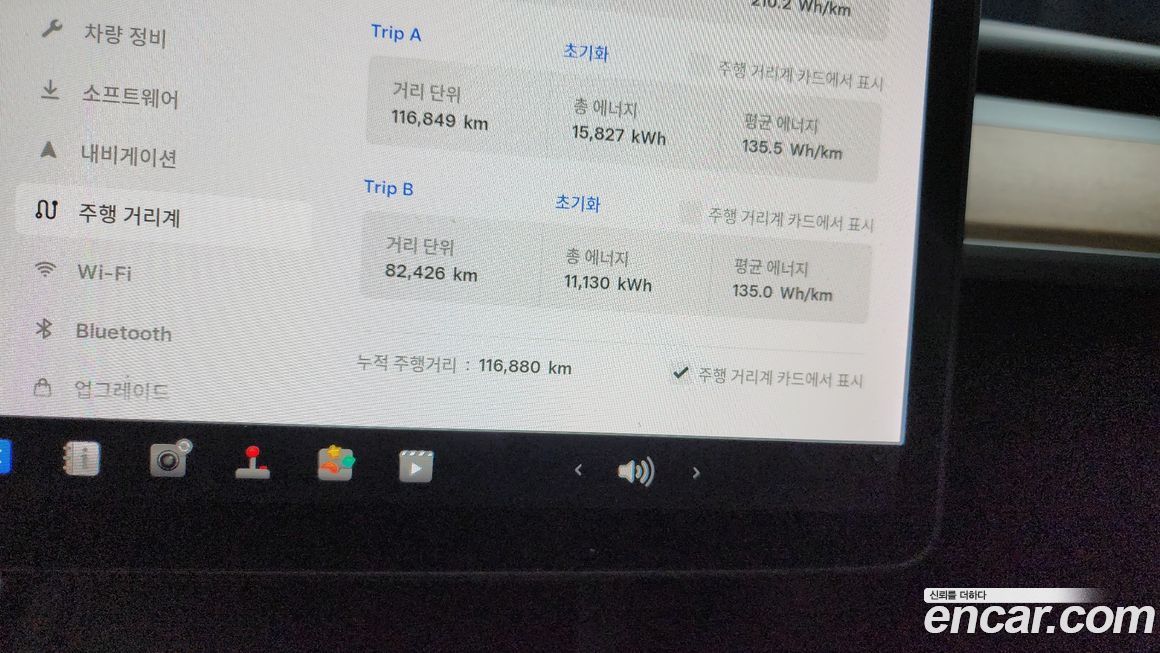Open the Toybox app icon
Image resolution: width=1160 pixels, height=653 pixels.
(x=335, y=463)
